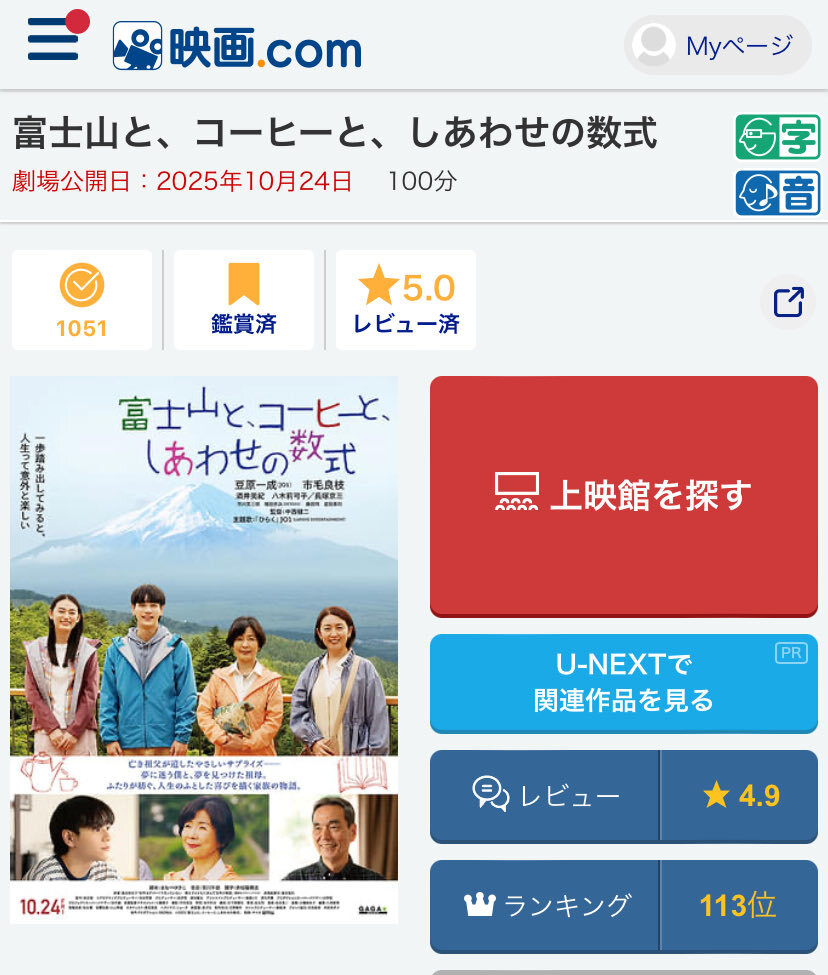Viewport: 828px width, 975px height.
Task: Open my 5.0 レビュー済 review
Action: coord(406,300)
